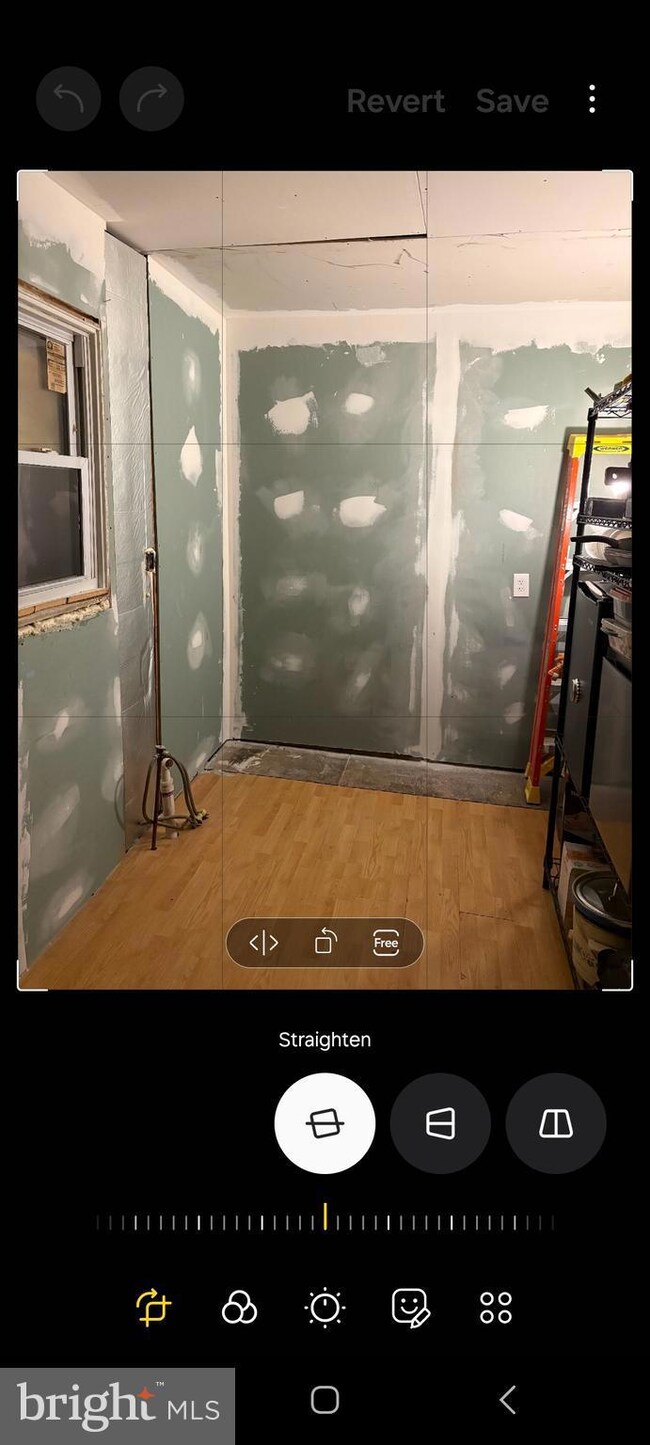Image resolution: width=650 pixels, height=1445 pixels.
Task: Open the more tools grid
Action: 496,1307
